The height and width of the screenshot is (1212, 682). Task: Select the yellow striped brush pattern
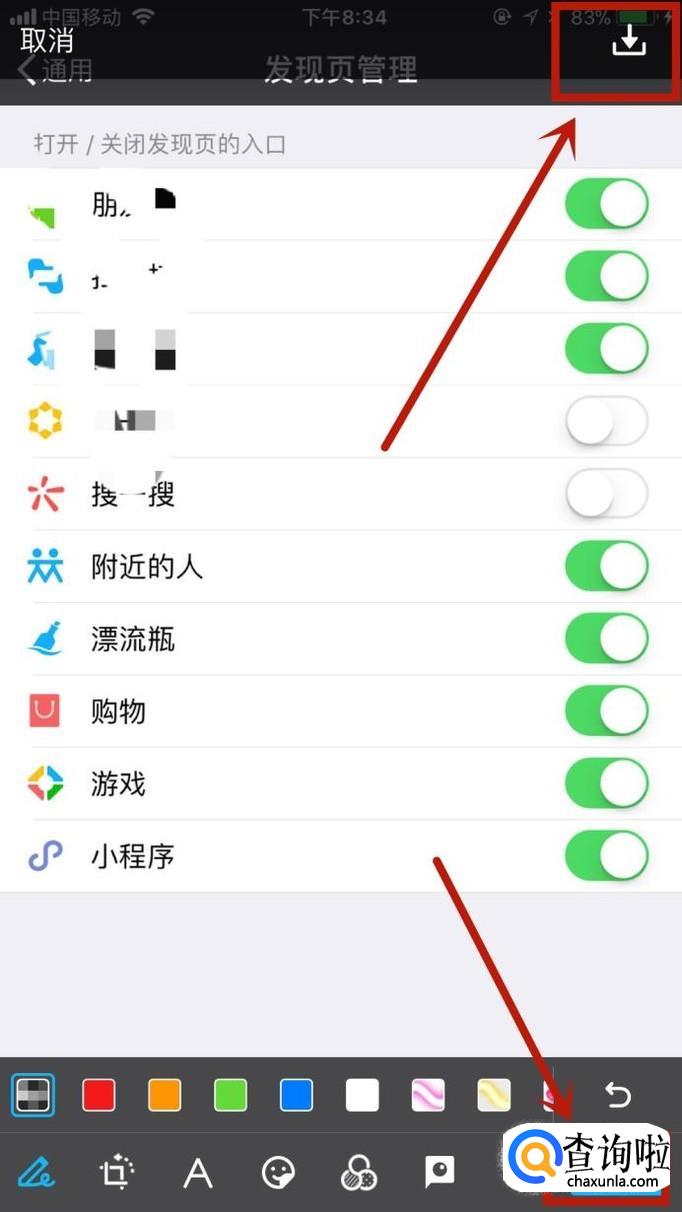coord(495,1095)
